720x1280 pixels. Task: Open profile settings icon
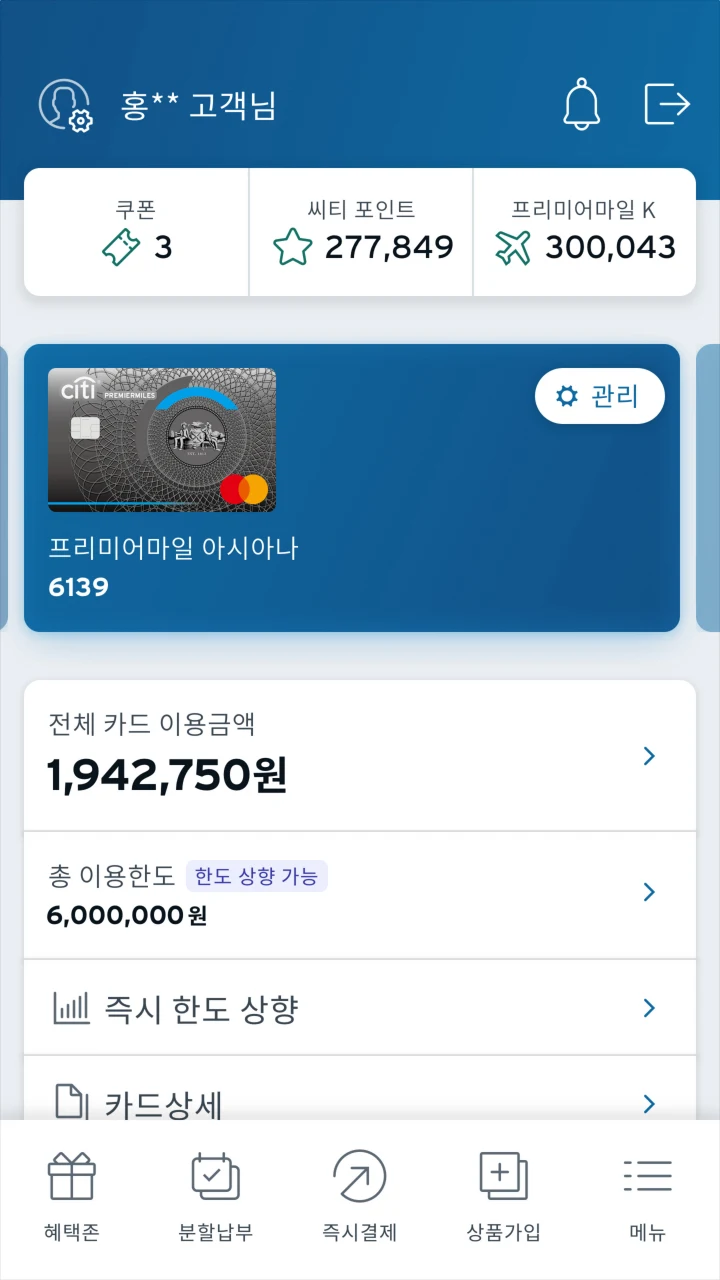tap(65, 105)
